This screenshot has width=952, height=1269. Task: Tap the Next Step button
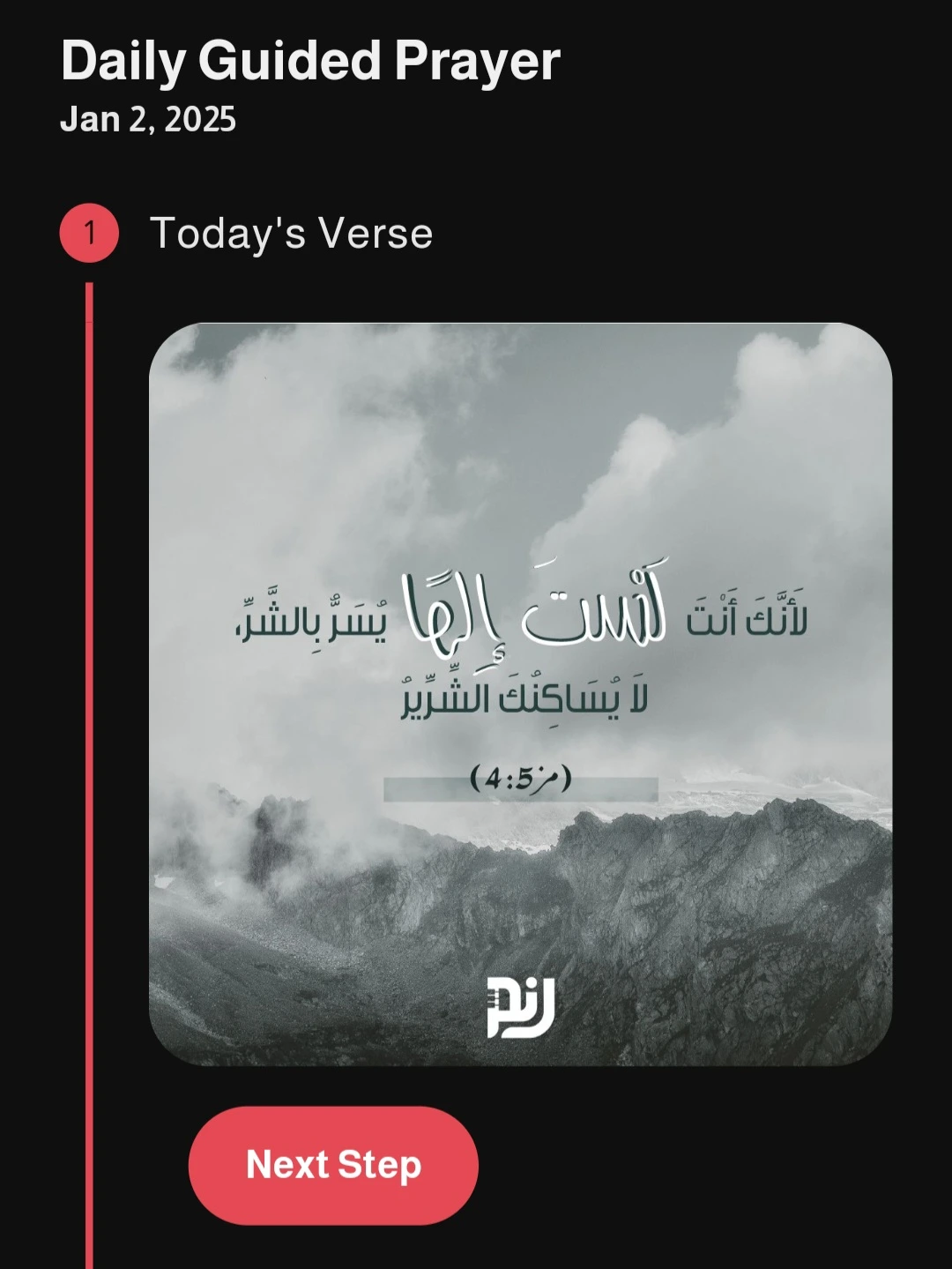[333, 1165]
